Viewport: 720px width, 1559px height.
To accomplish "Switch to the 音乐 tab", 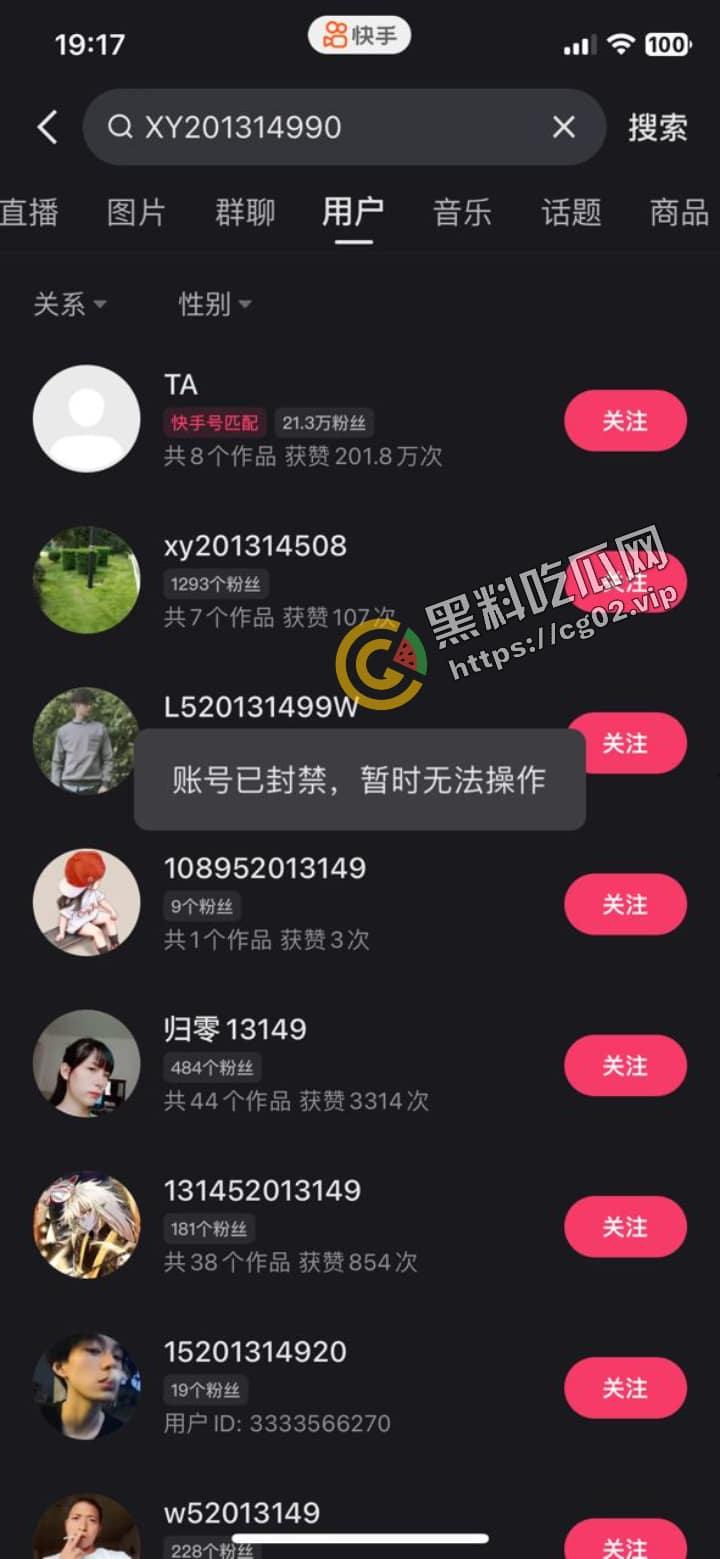I will pos(462,213).
